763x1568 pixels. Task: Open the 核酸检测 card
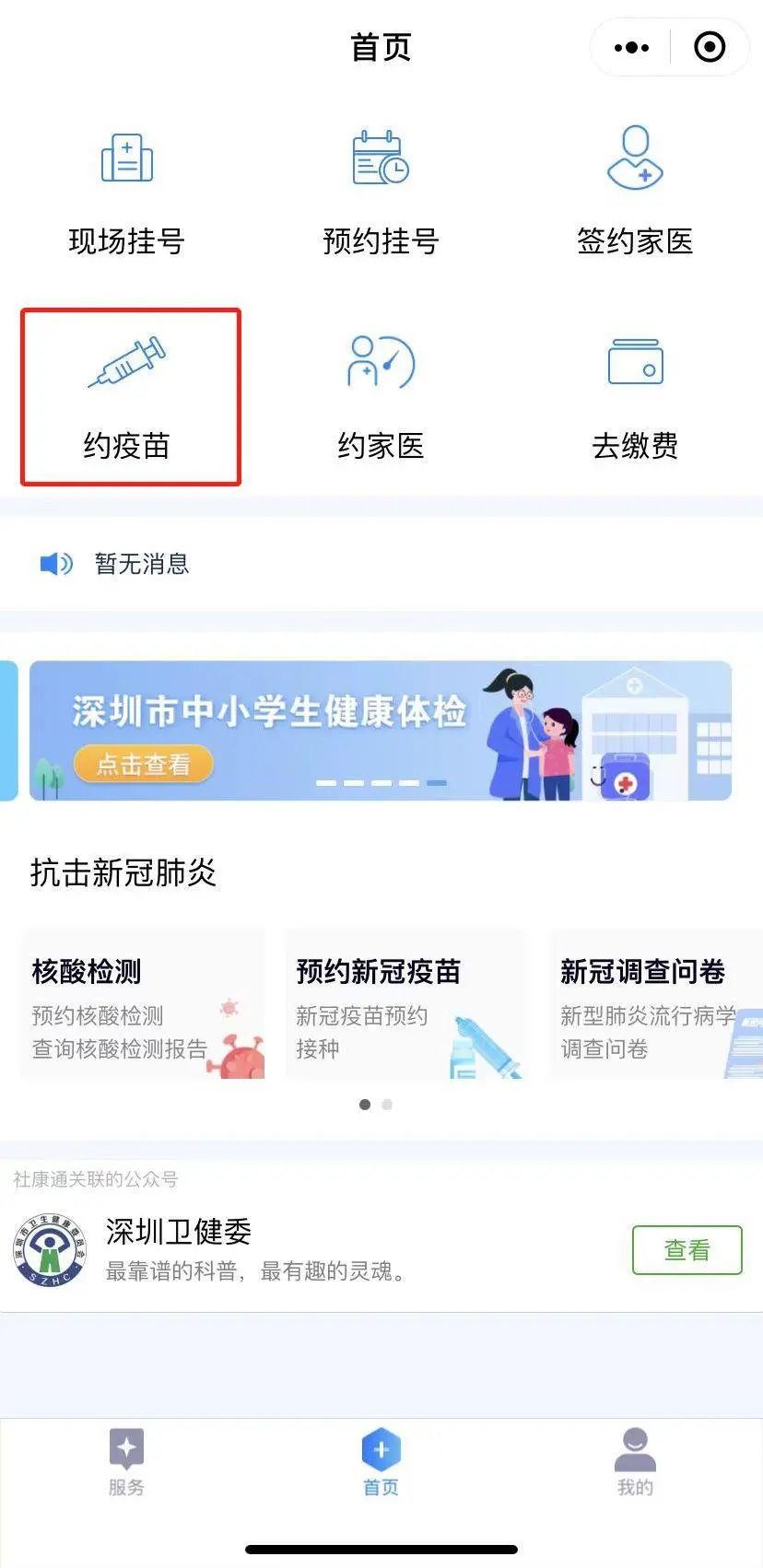pos(143,1004)
